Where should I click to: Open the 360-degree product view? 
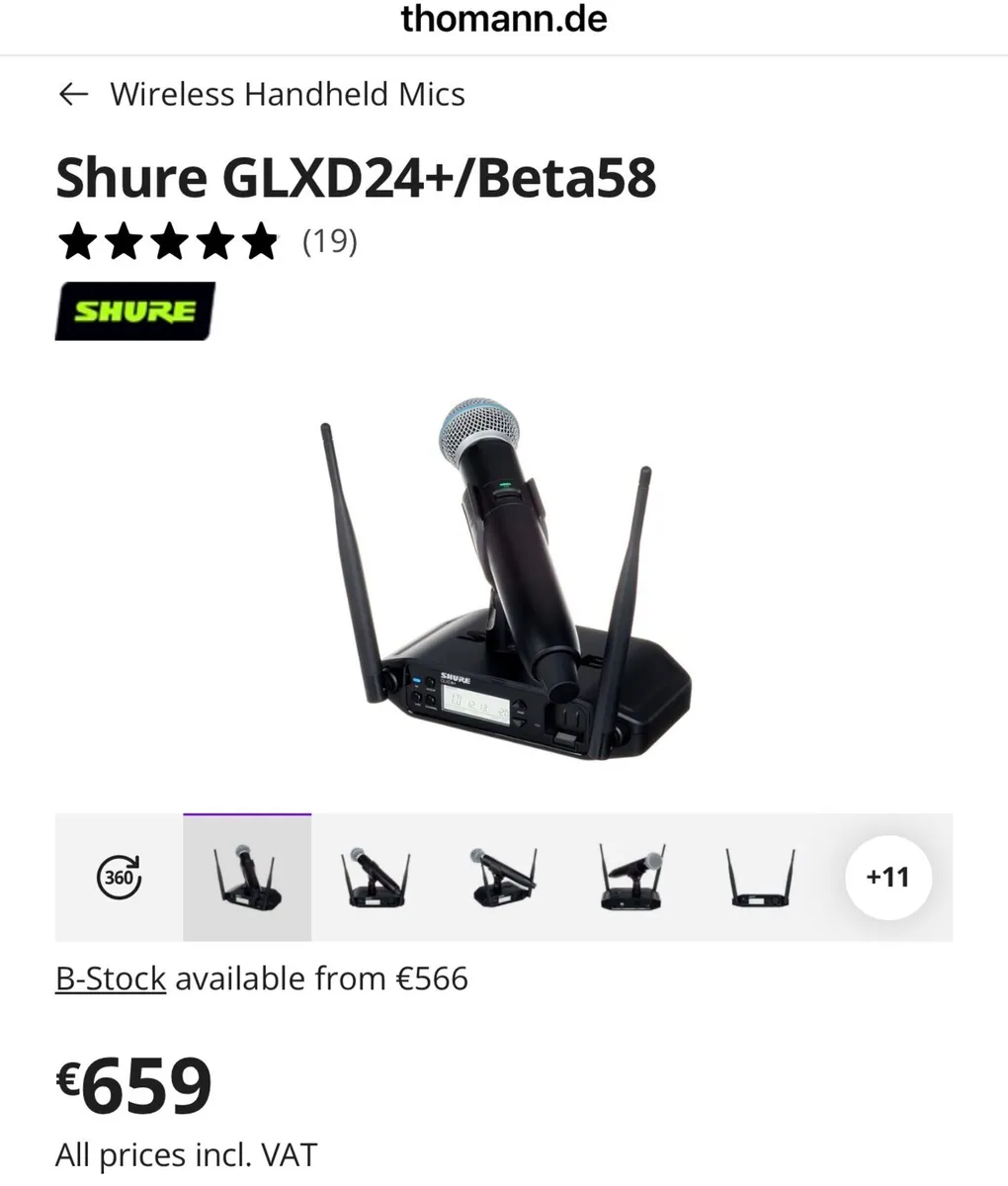pyautogui.click(x=117, y=877)
